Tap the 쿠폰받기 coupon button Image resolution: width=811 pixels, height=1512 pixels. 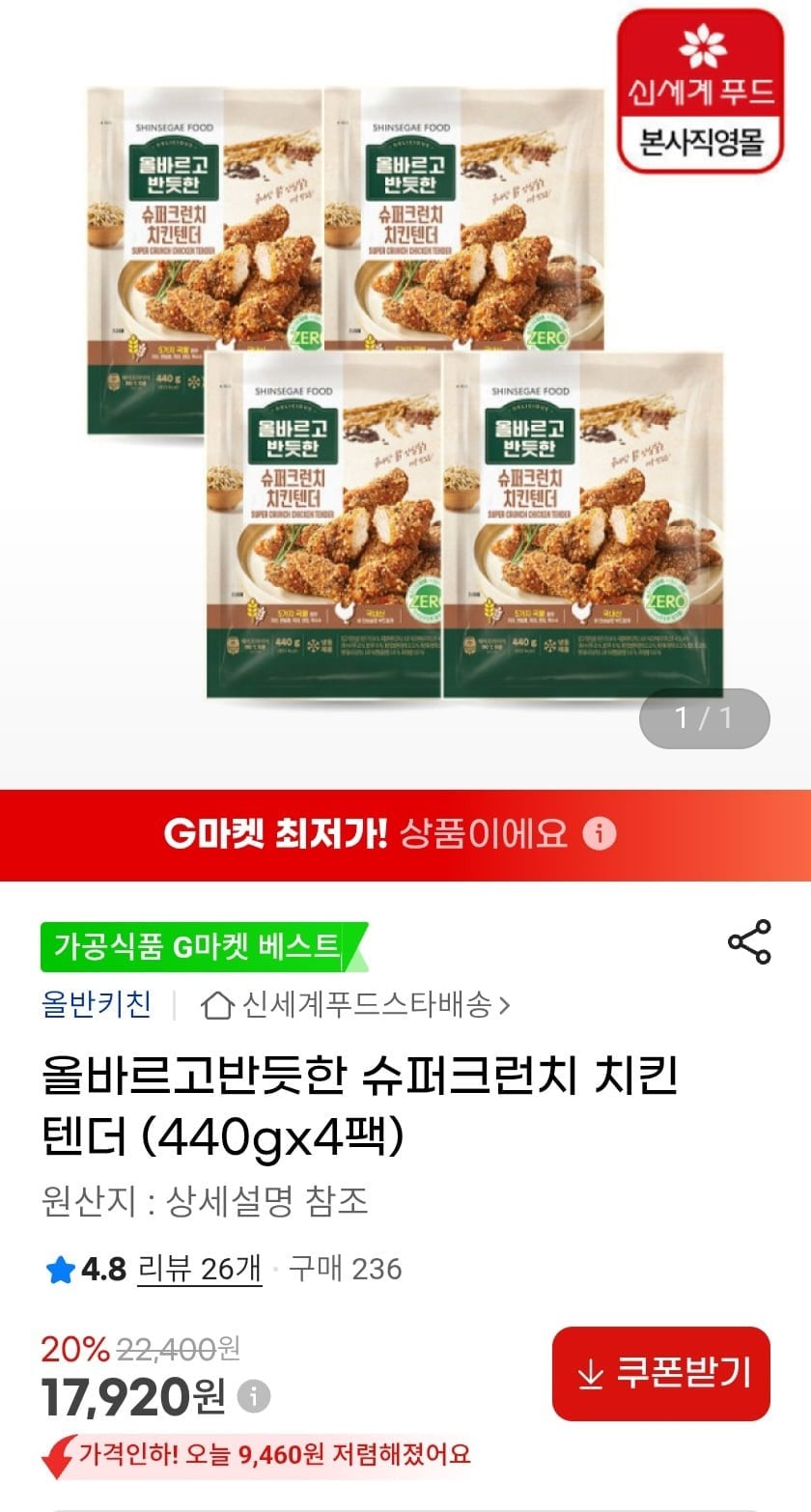(x=661, y=1373)
